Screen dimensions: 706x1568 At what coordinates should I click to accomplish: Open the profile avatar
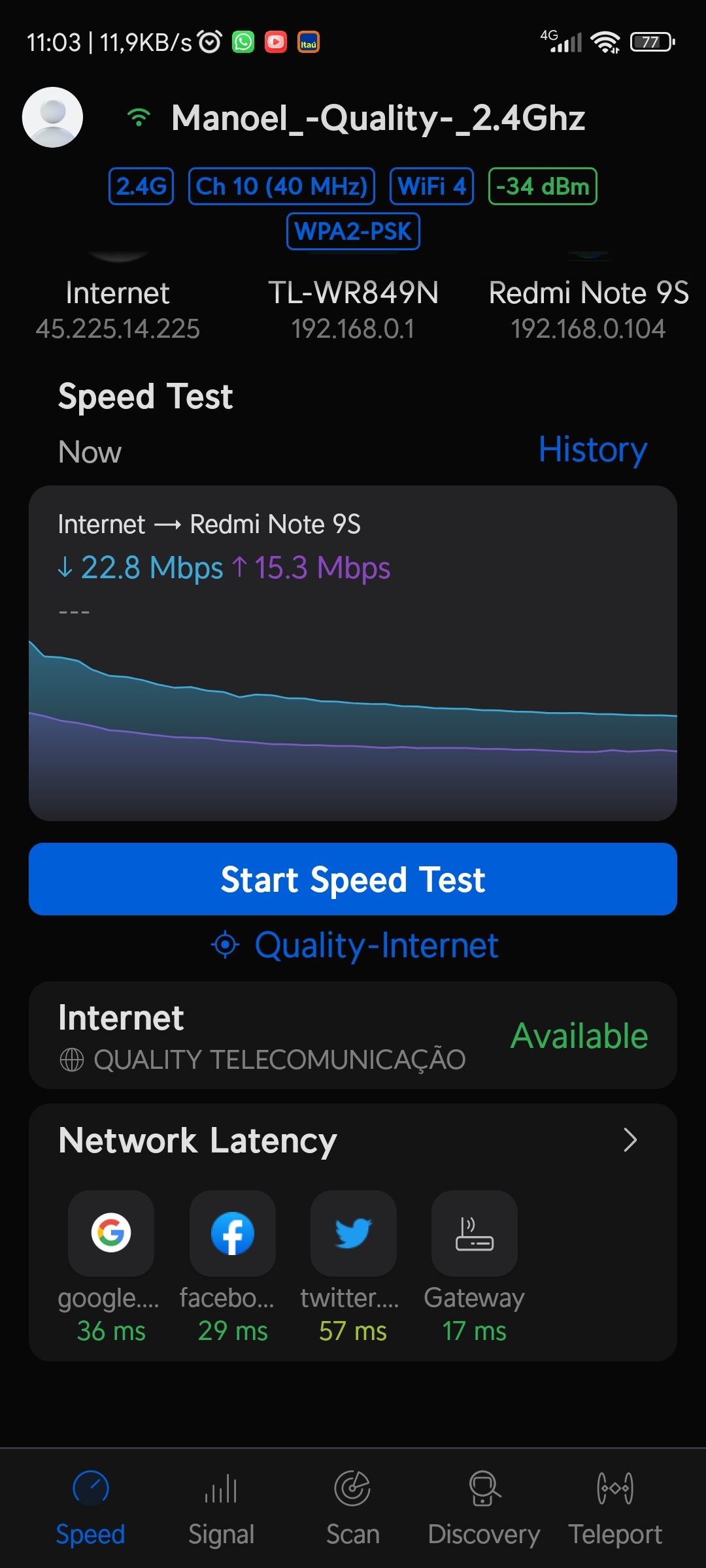52,118
